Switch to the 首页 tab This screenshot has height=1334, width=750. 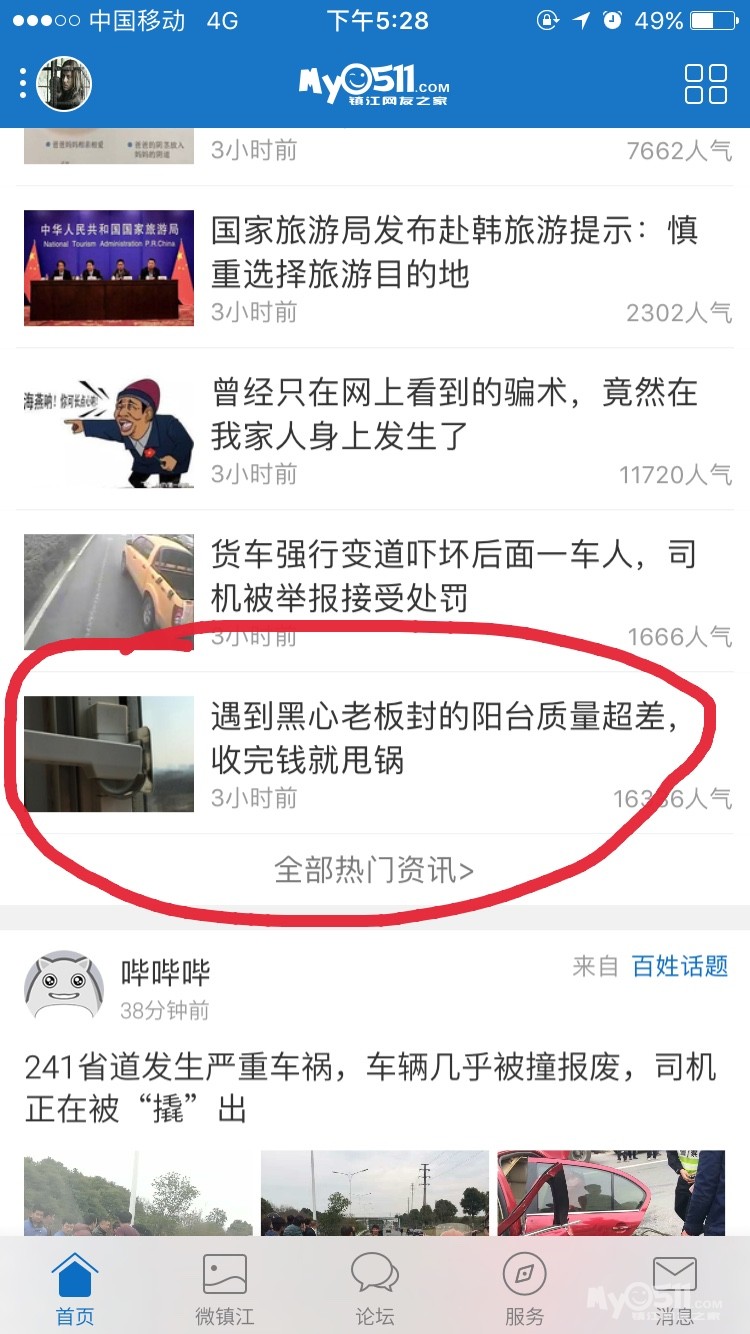point(75,1290)
